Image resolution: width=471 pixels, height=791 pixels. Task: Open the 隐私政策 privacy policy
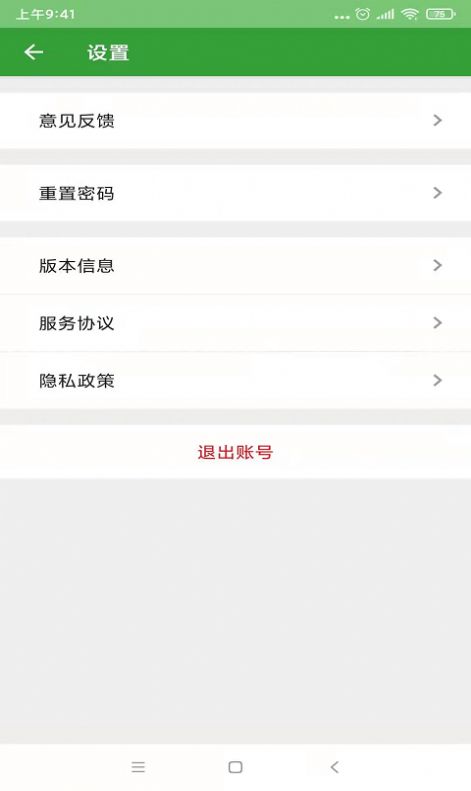pyautogui.click(x=236, y=380)
